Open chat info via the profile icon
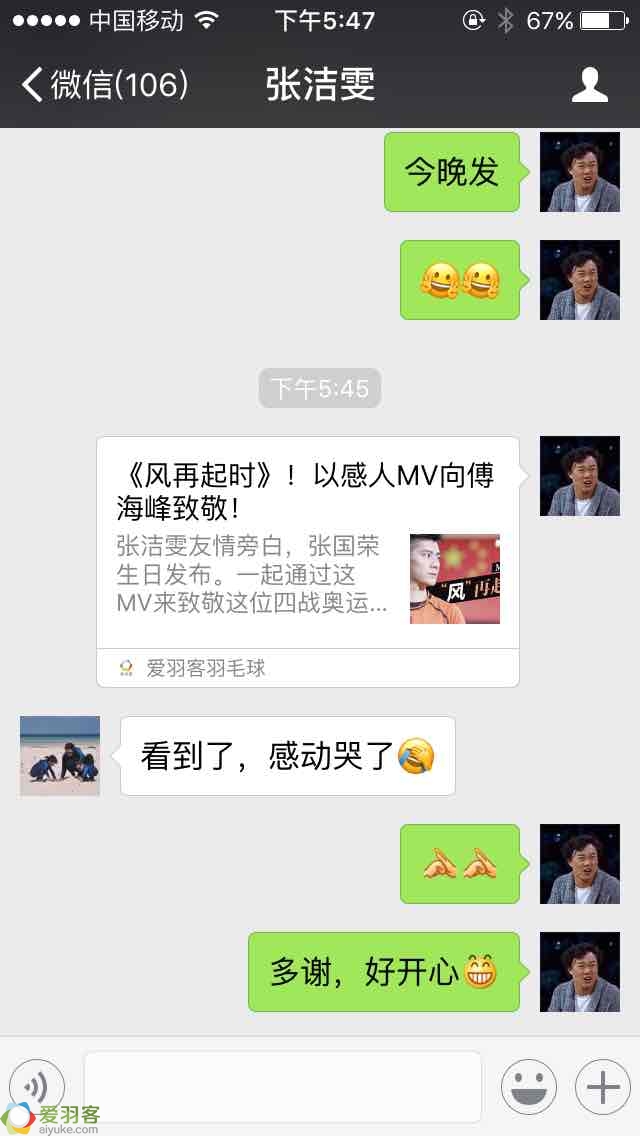This screenshot has height=1136, width=640. tap(590, 85)
